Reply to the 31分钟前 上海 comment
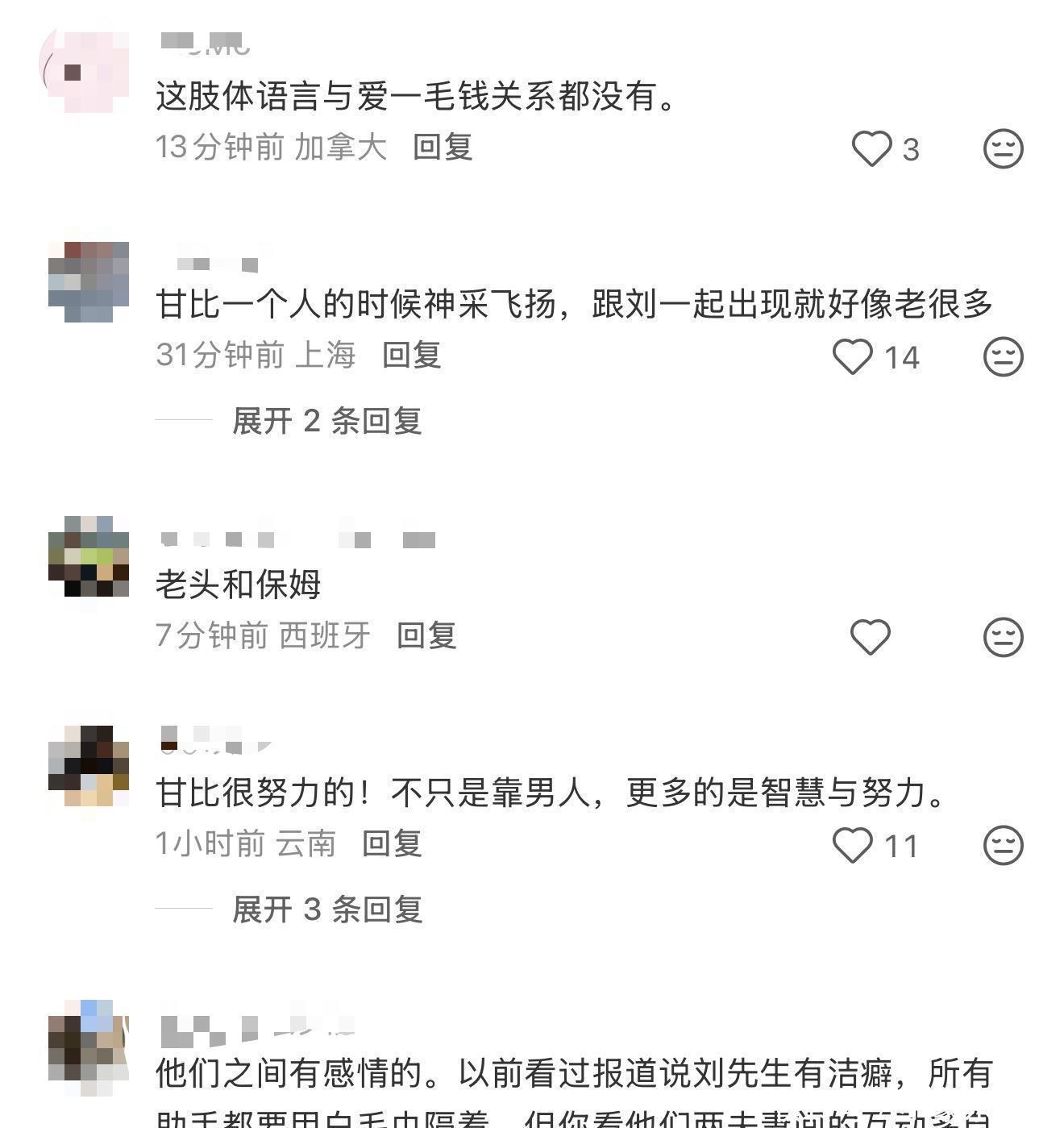 coord(411,356)
